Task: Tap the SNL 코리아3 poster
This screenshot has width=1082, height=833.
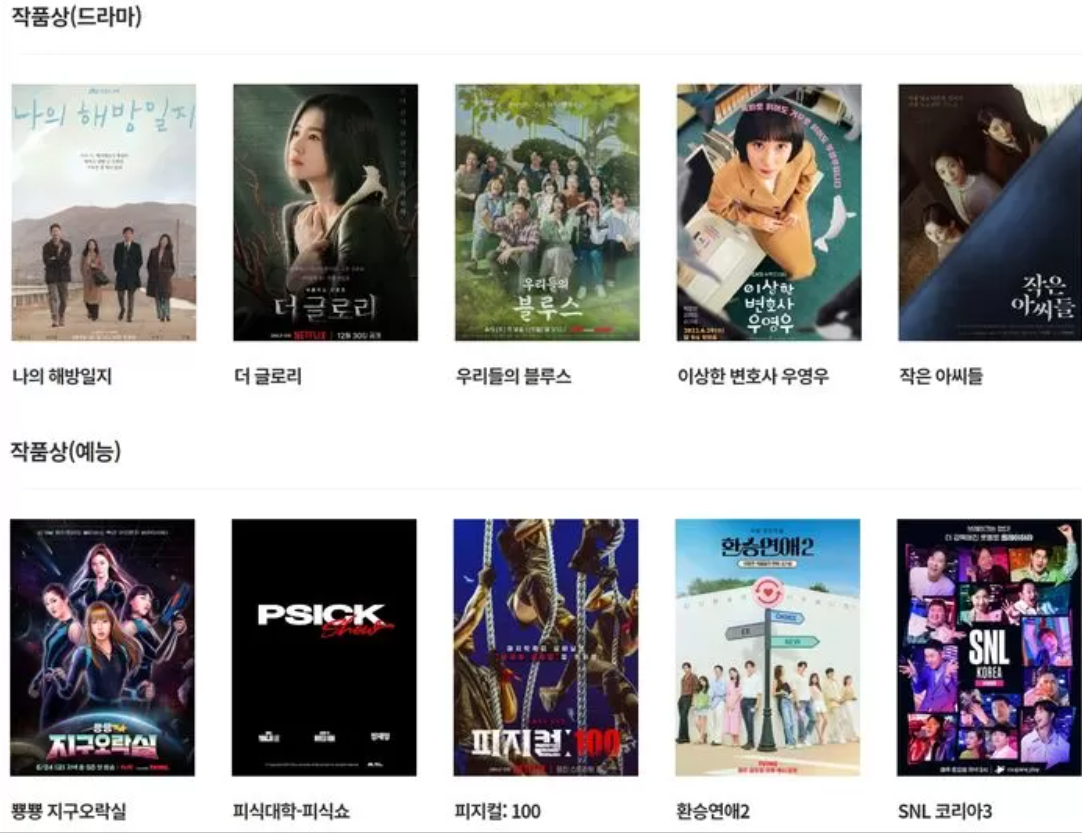Action: [989, 647]
